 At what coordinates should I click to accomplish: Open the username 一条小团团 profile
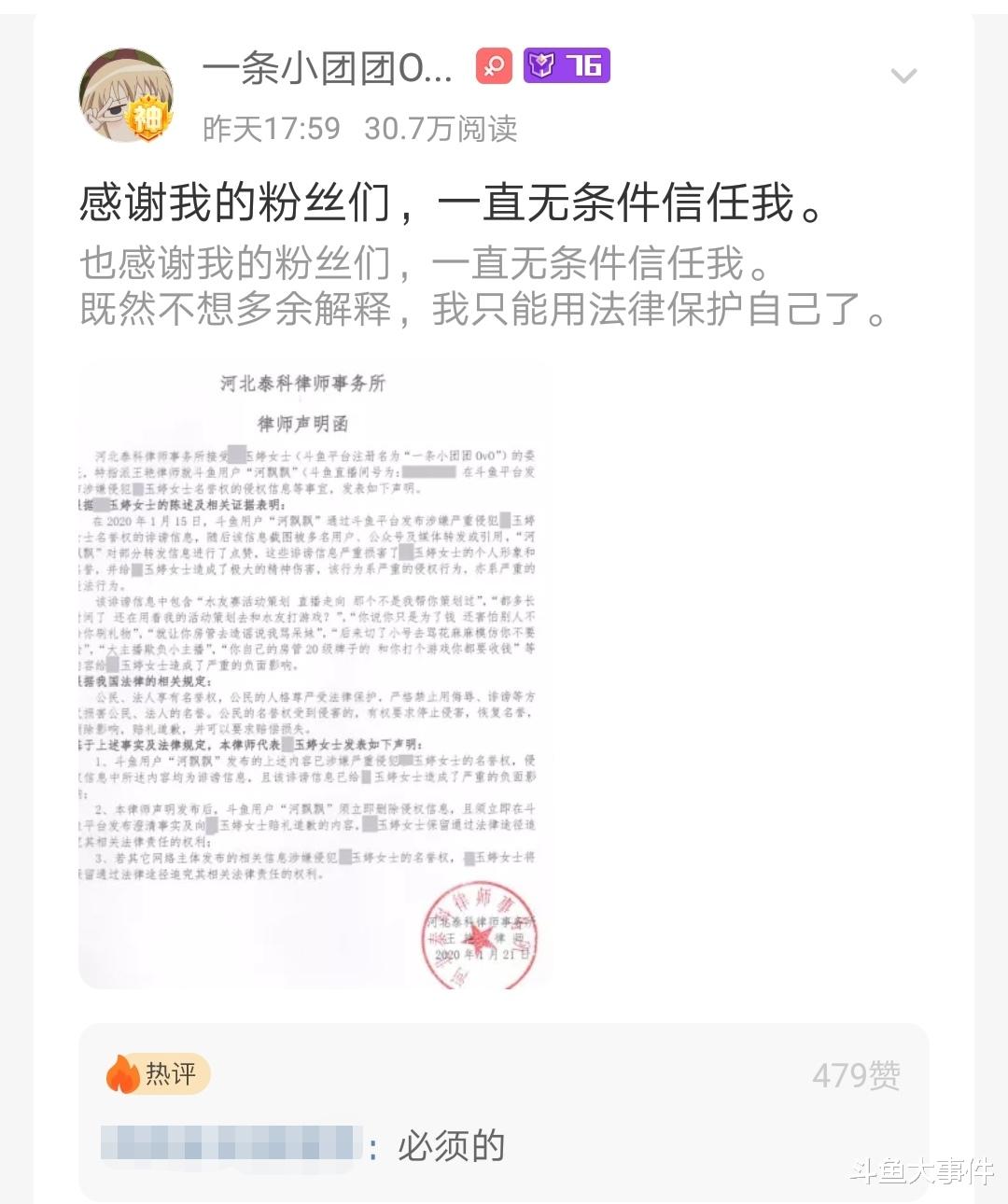click(x=328, y=69)
